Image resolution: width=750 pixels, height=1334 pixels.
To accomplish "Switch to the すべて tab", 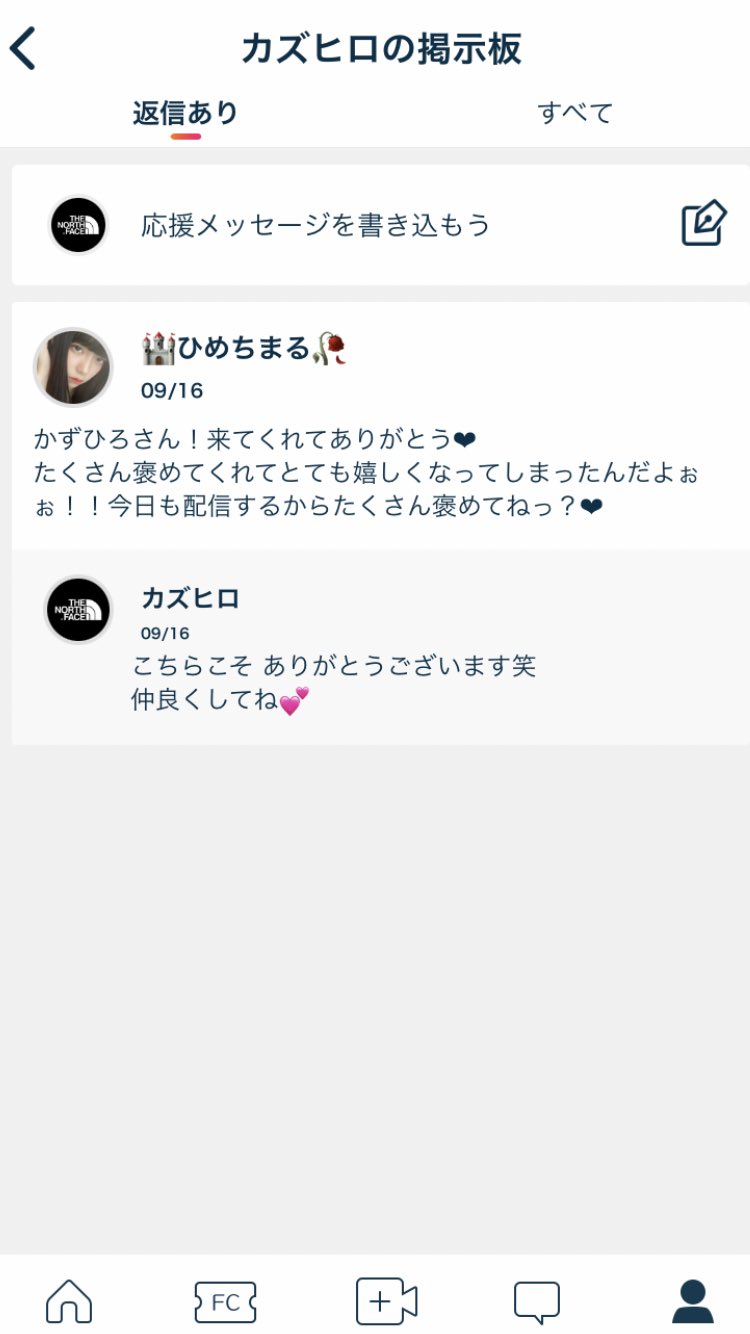I will click(x=574, y=113).
